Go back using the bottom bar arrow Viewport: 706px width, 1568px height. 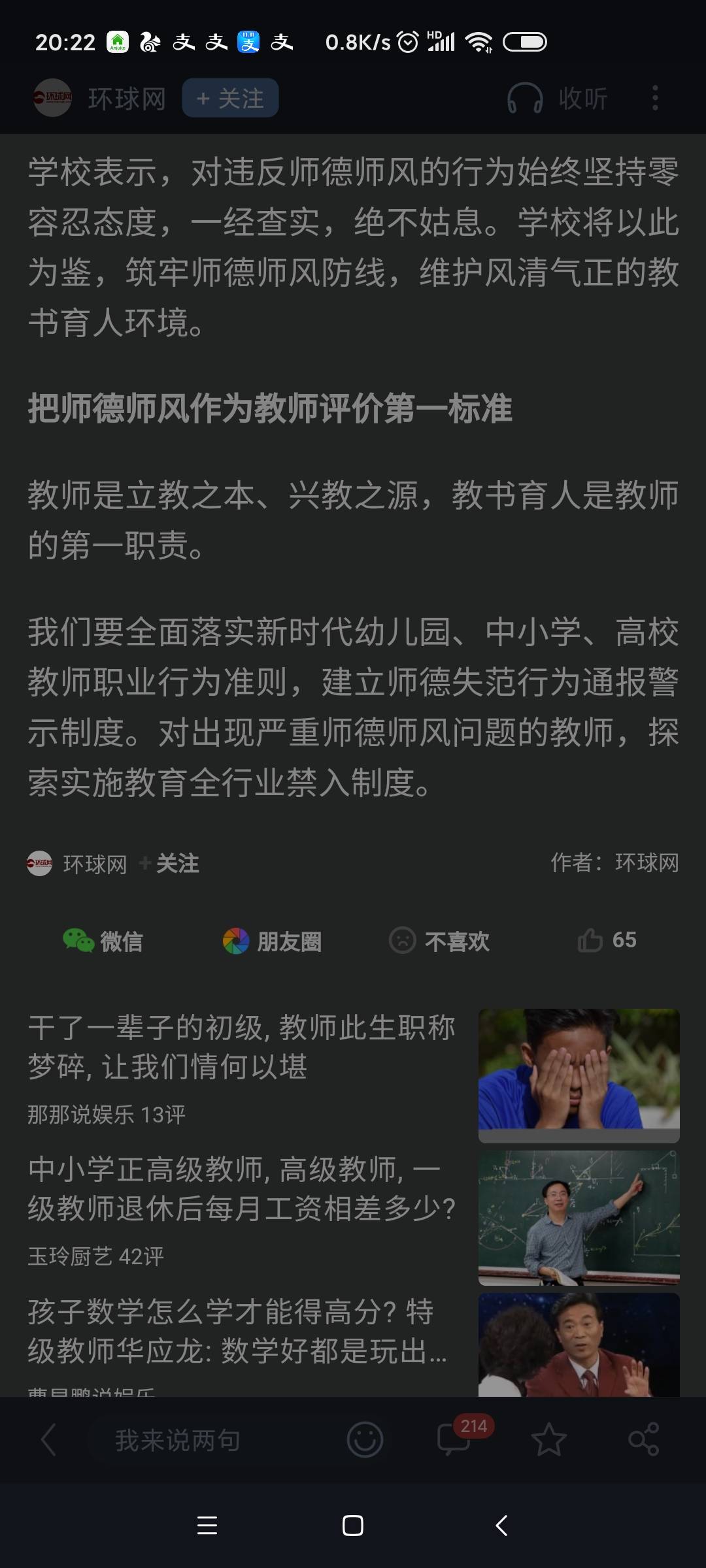[x=48, y=1440]
